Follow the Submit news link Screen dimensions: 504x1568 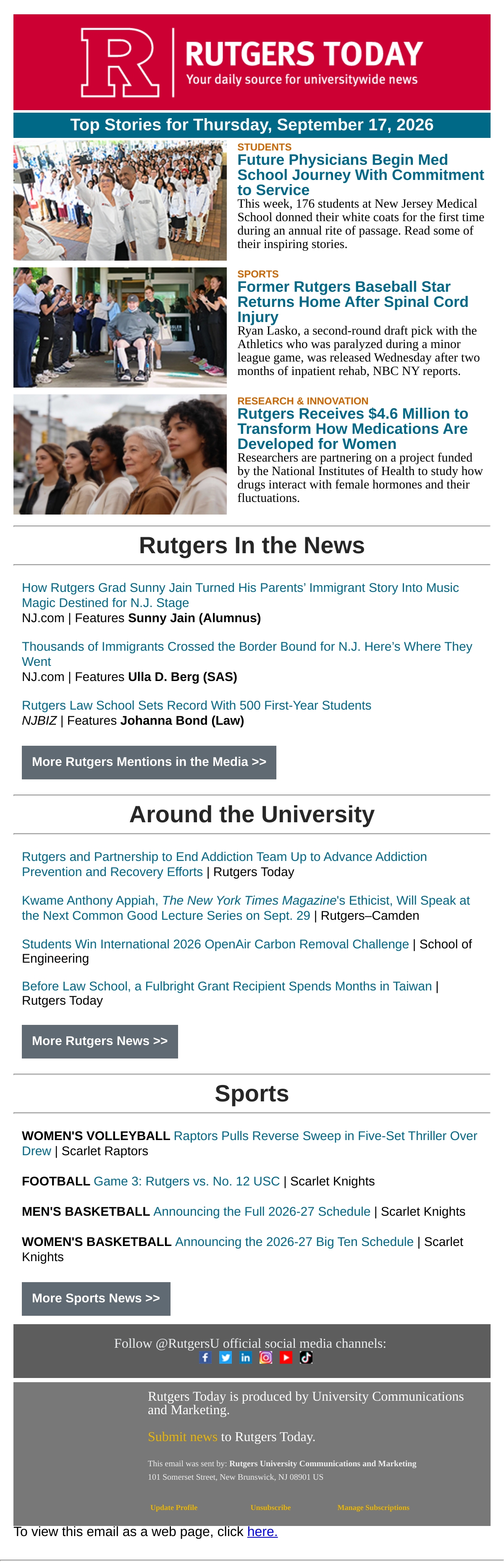182,1436
